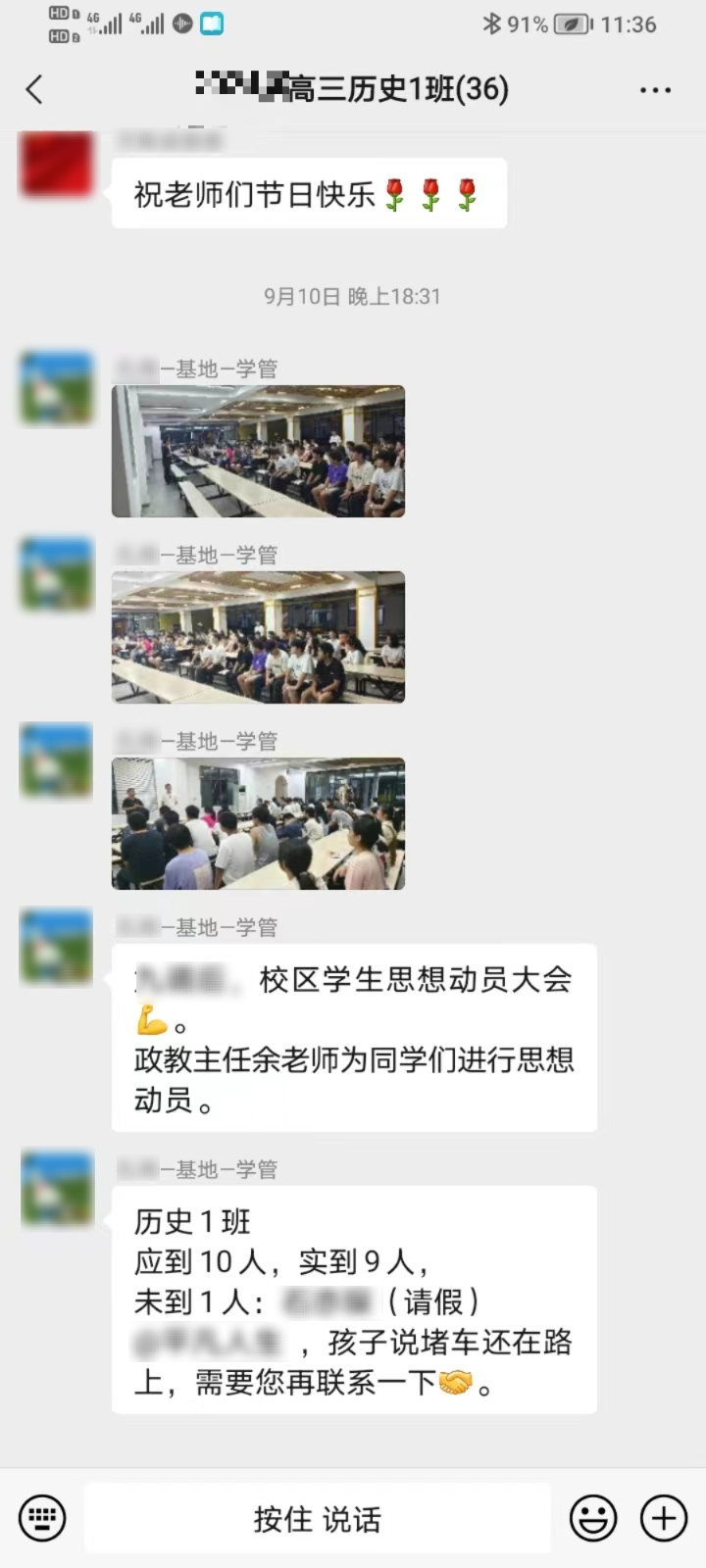
Task: Tap the red avatar of festival greeting sender
Action: coord(57,164)
